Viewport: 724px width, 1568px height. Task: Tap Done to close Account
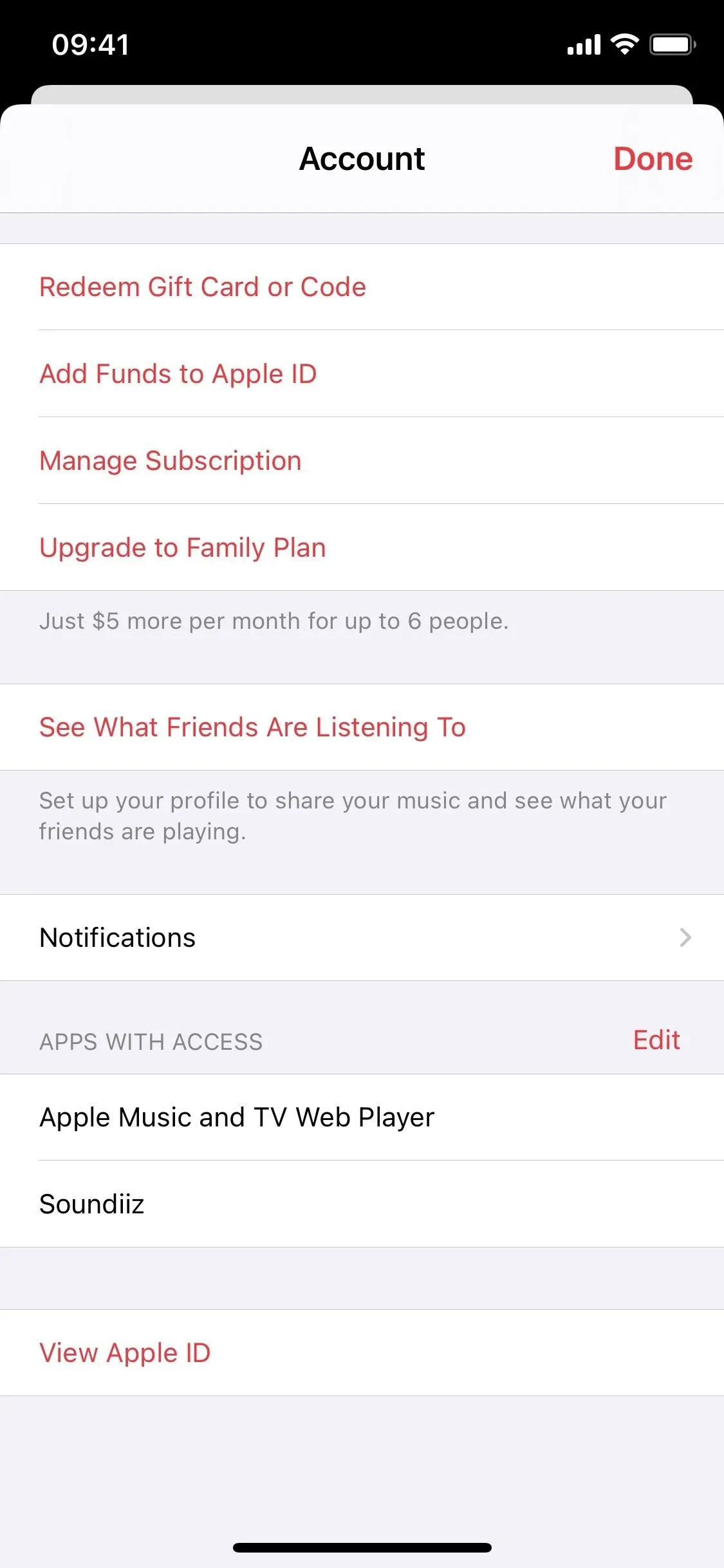click(653, 159)
